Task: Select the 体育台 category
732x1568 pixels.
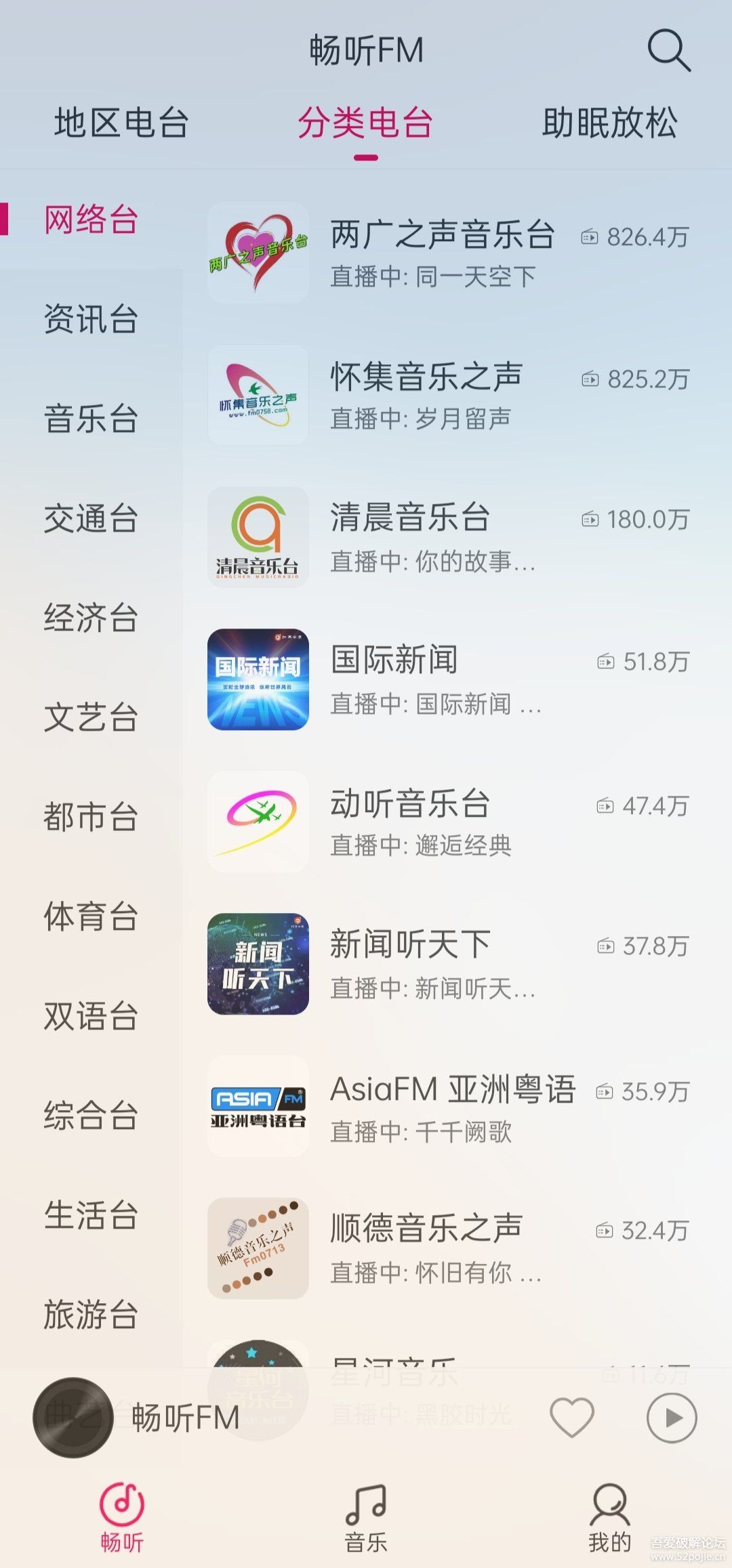Action: pos(91,916)
